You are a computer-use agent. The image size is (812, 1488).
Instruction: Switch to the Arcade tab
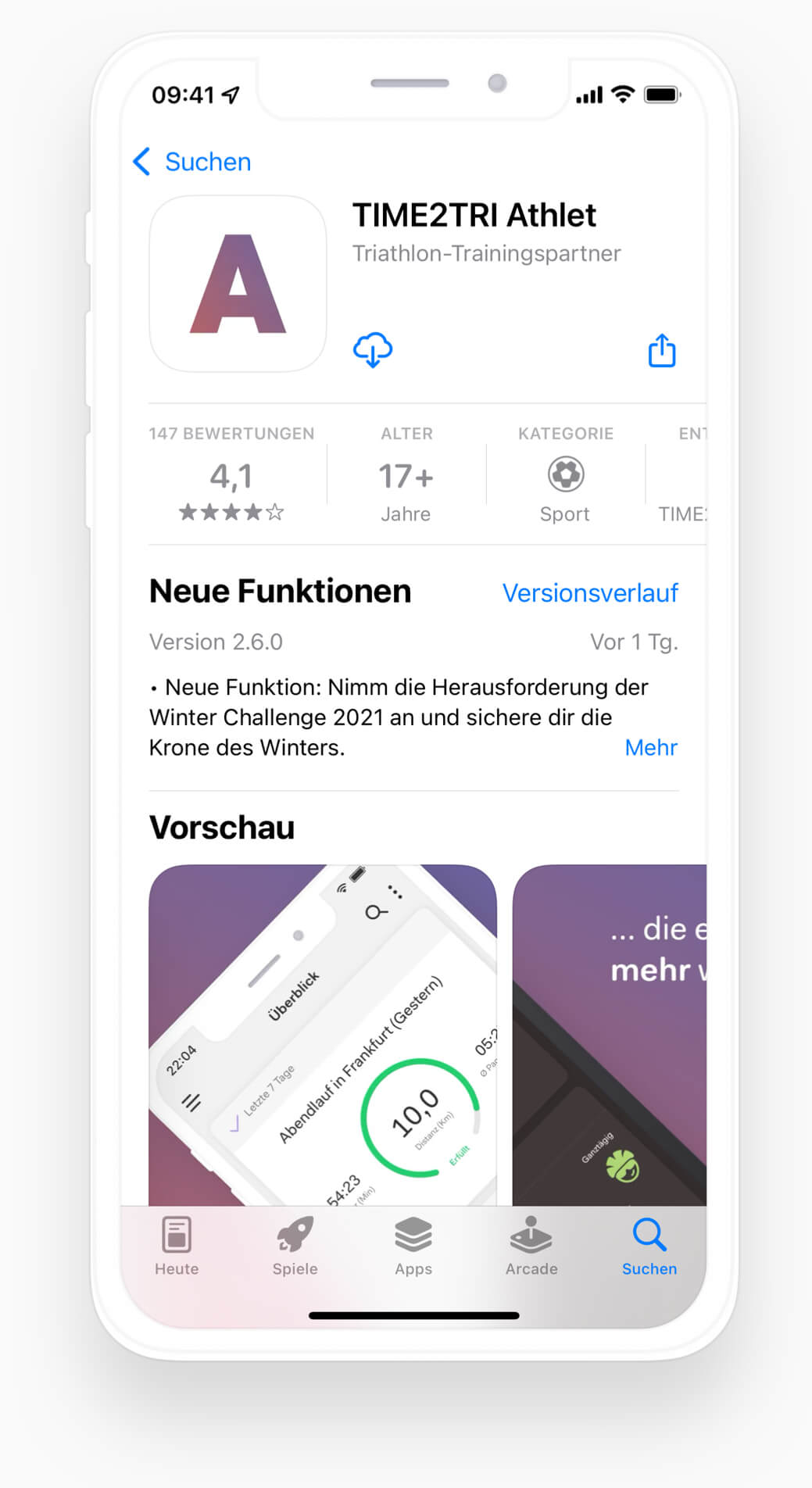tap(531, 1247)
